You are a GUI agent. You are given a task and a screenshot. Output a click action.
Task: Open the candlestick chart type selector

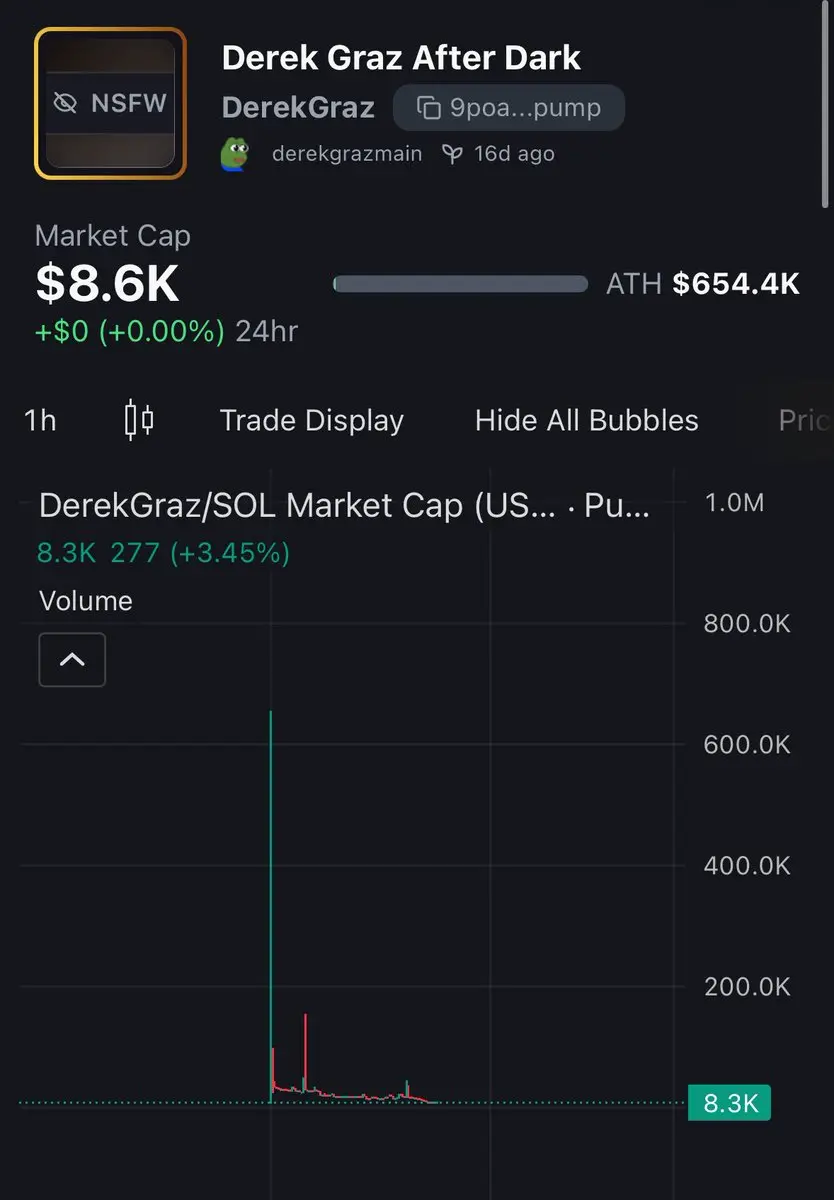[139, 420]
